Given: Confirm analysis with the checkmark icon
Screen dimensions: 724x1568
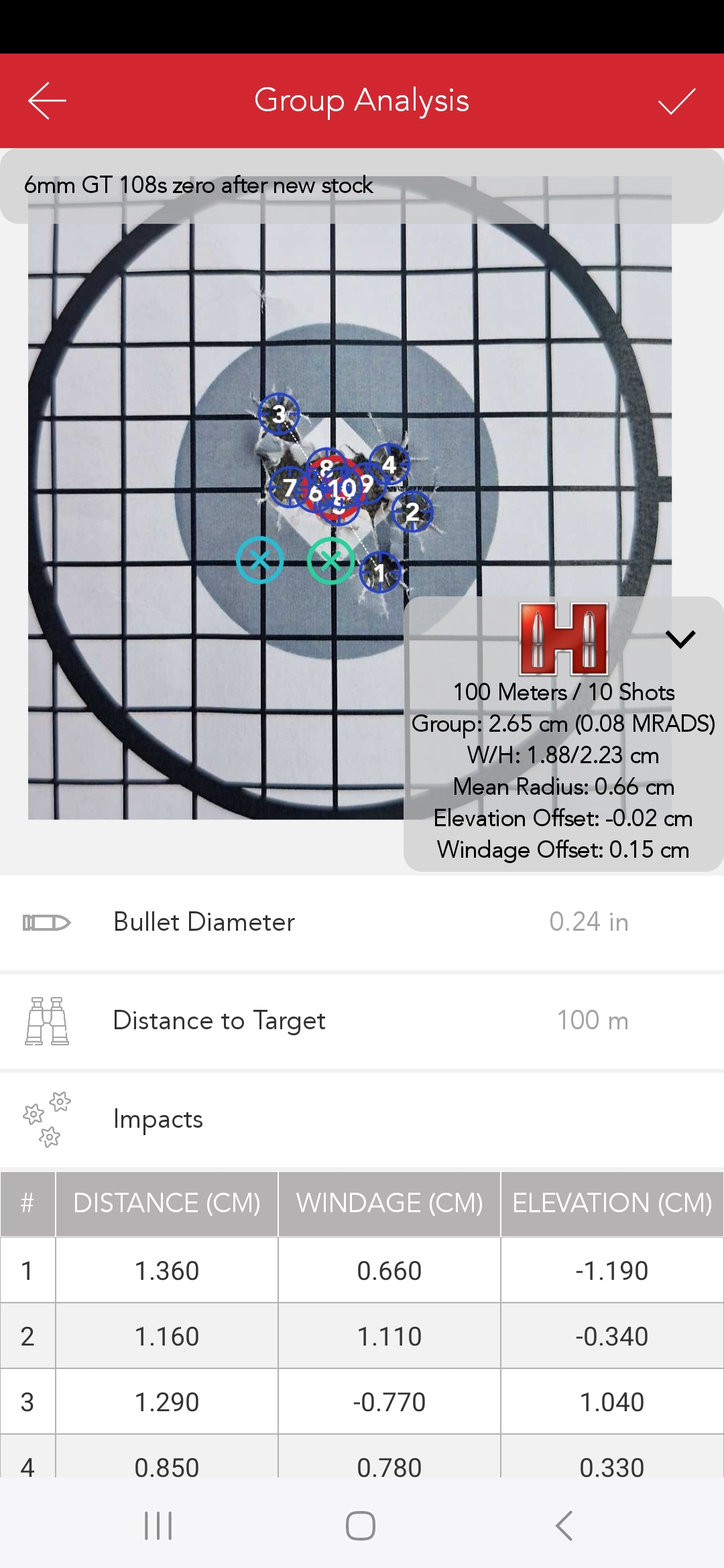Looking at the screenshot, I should tap(676, 101).
